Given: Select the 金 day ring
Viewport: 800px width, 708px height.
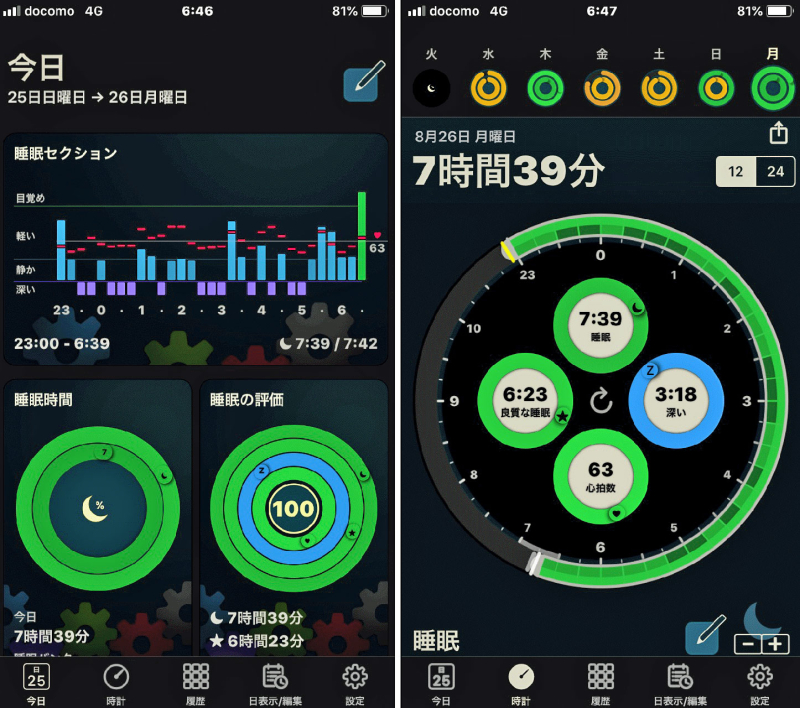Looking at the screenshot, I should [602, 88].
